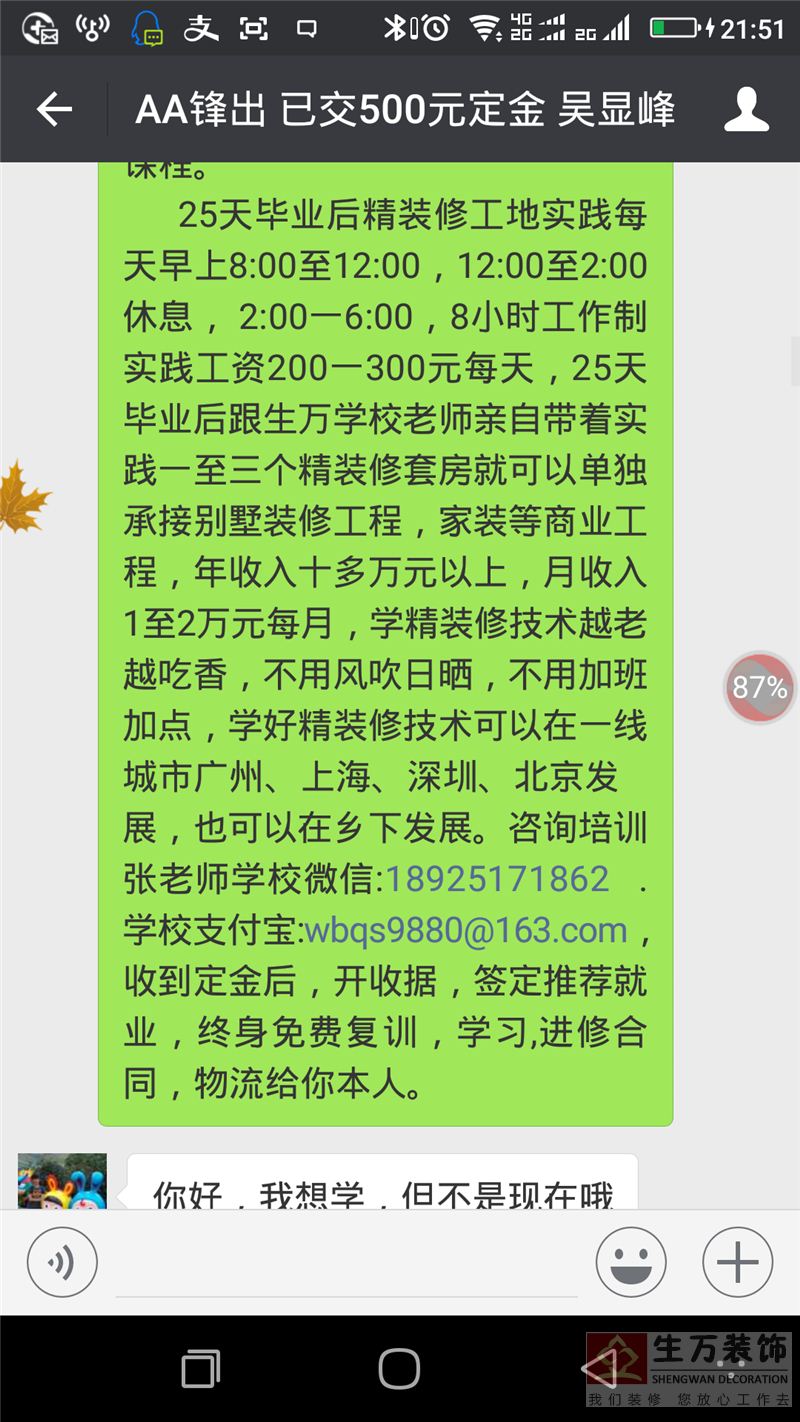Open the emoji picker
The image size is (800, 1422).
(631, 1262)
